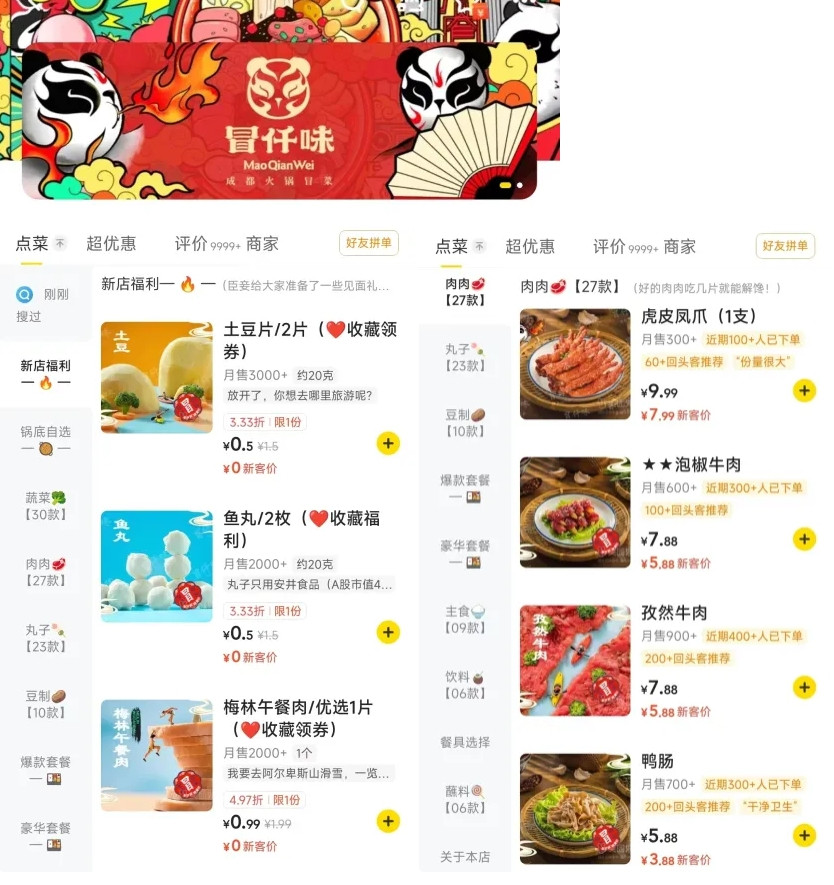Add 土豆片 to cart with plus button
The height and width of the screenshot is (885, 834).
tap(388, 443)
